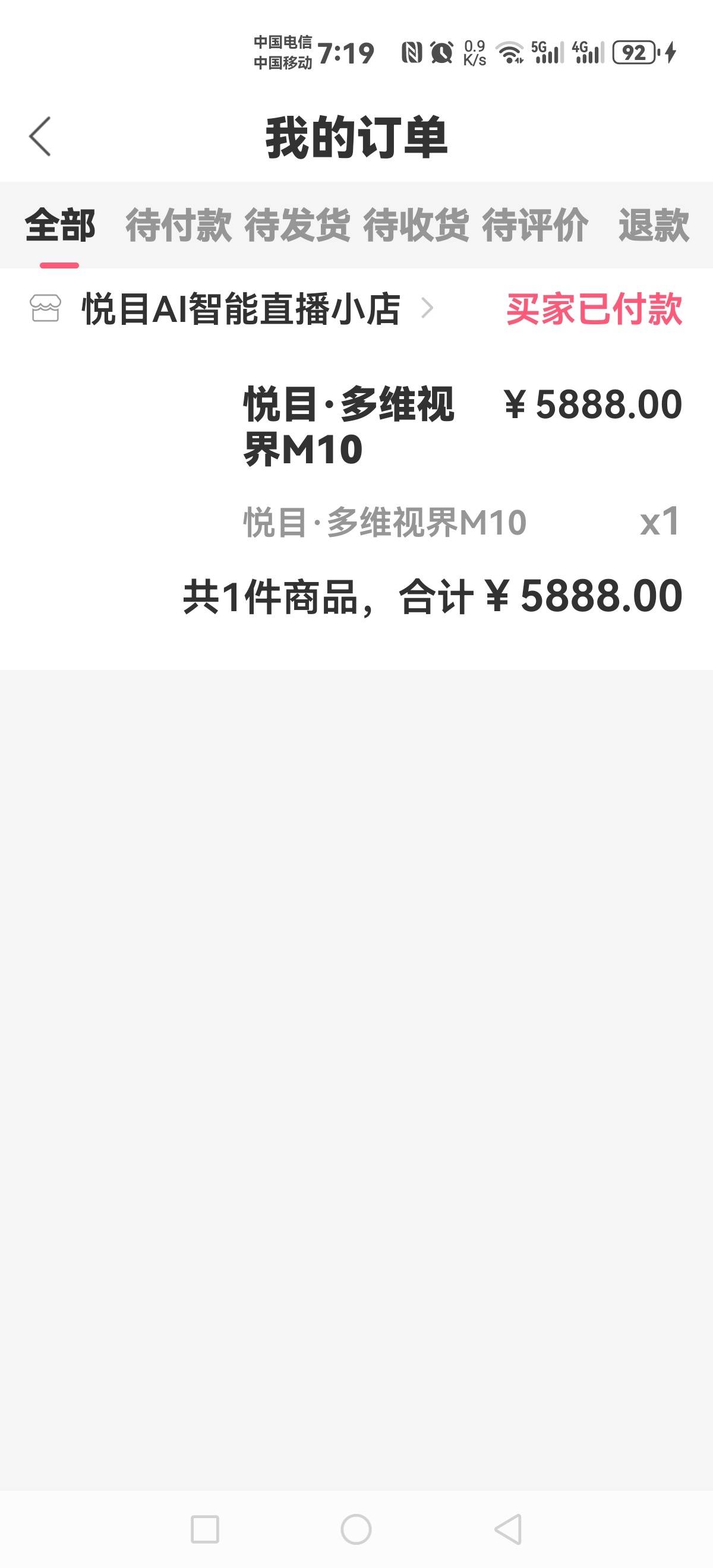Screen dimensions: 713x1568
Task: View the 待评价 tab
Action: coord(535,225)
